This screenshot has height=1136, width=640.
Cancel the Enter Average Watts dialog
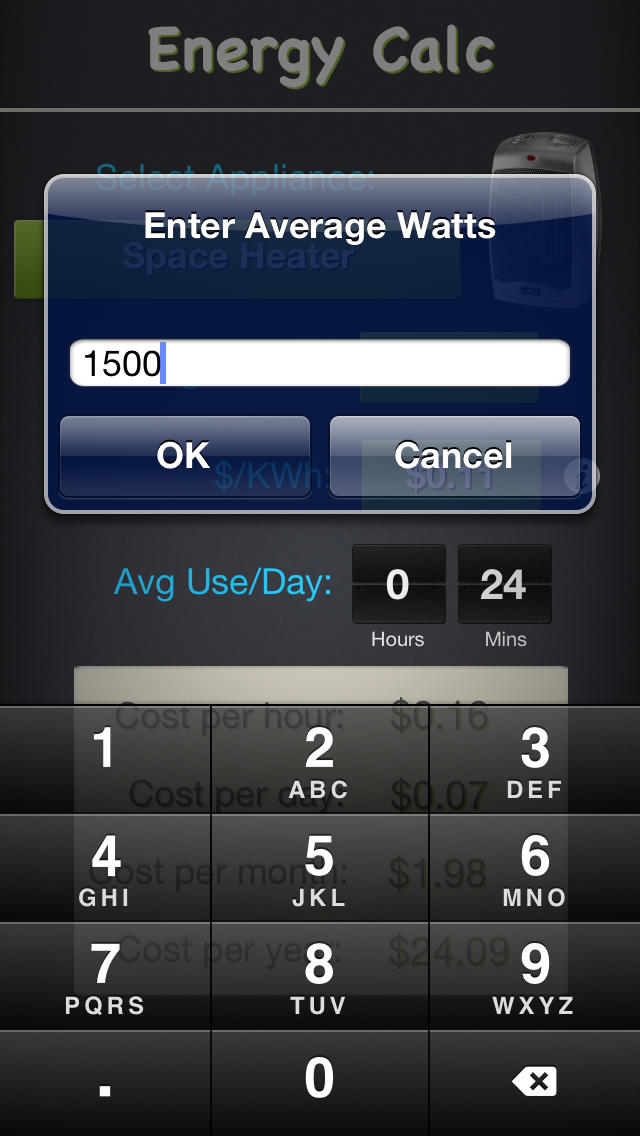click(x=454, y=456)
